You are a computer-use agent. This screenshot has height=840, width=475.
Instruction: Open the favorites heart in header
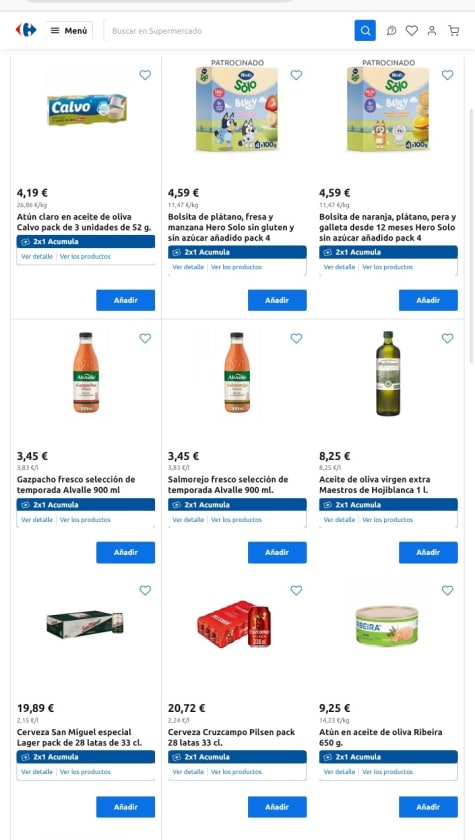tap(411, 31)
